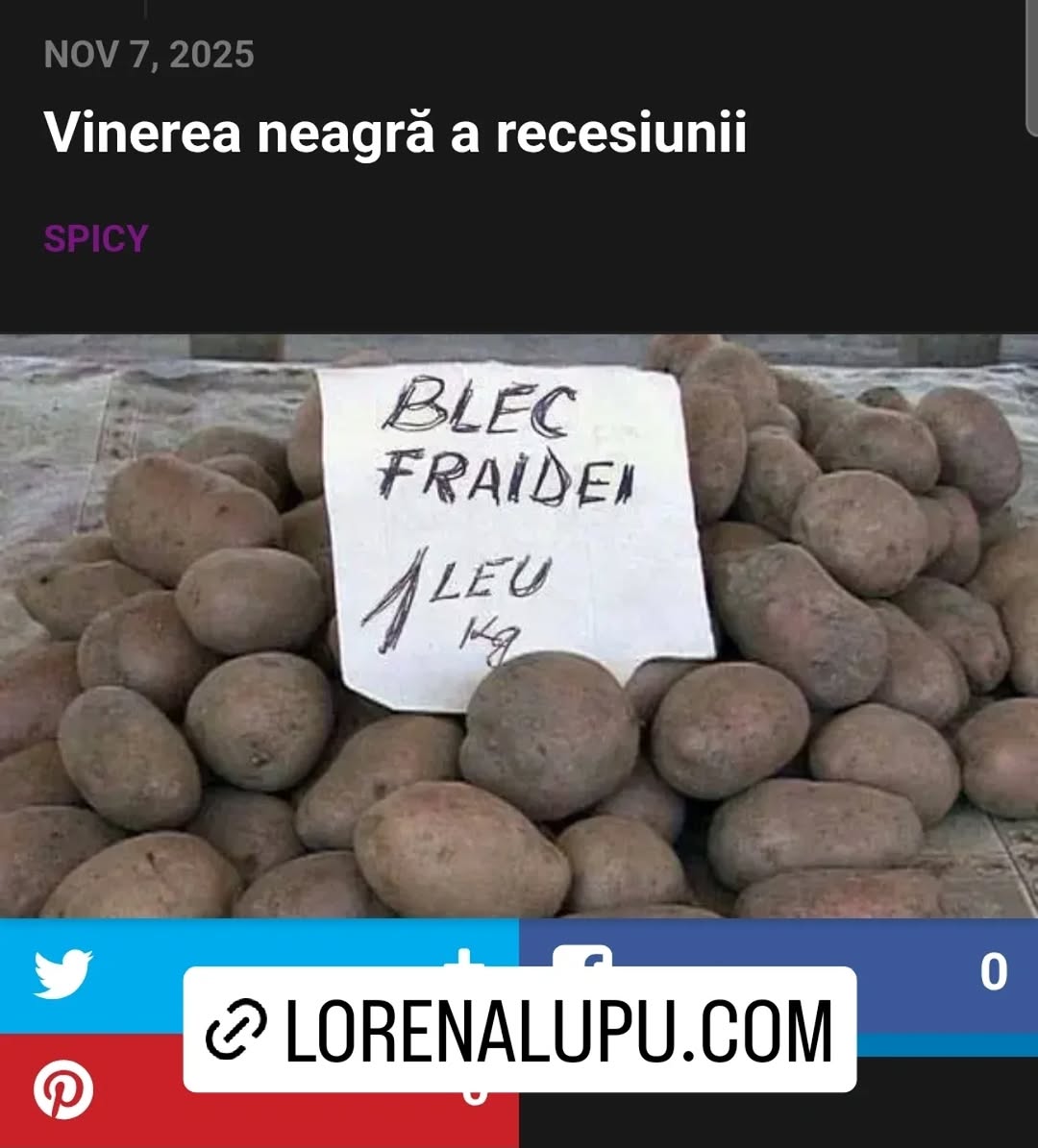Click the NOV 7, 2025 date
The image size is (1038, 1148).
[150, 55]
